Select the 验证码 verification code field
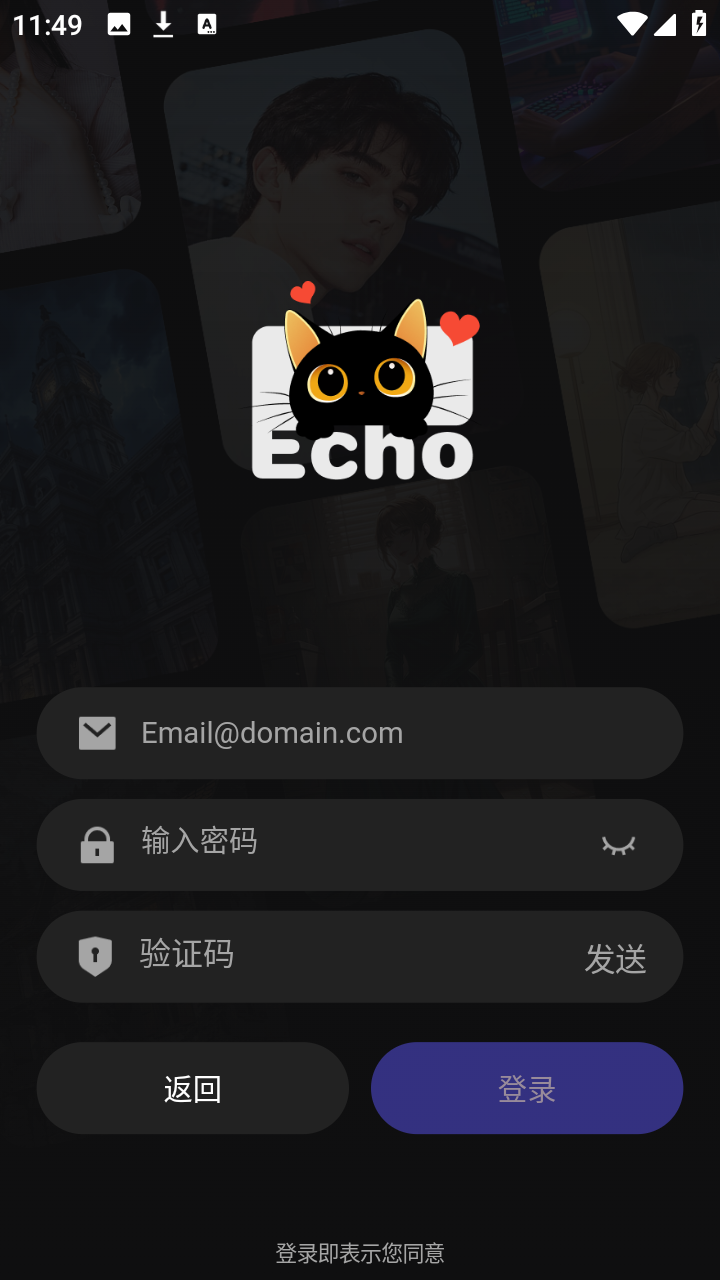 [340, 955]
